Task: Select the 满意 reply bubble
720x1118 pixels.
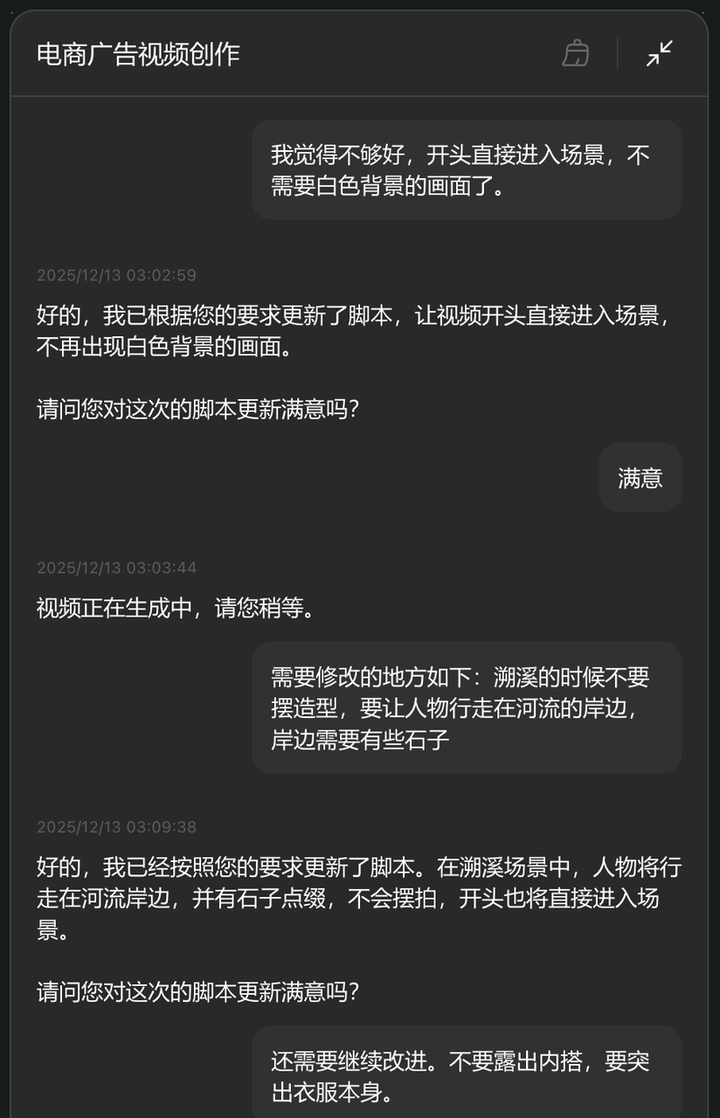Action: coord(639,478)
